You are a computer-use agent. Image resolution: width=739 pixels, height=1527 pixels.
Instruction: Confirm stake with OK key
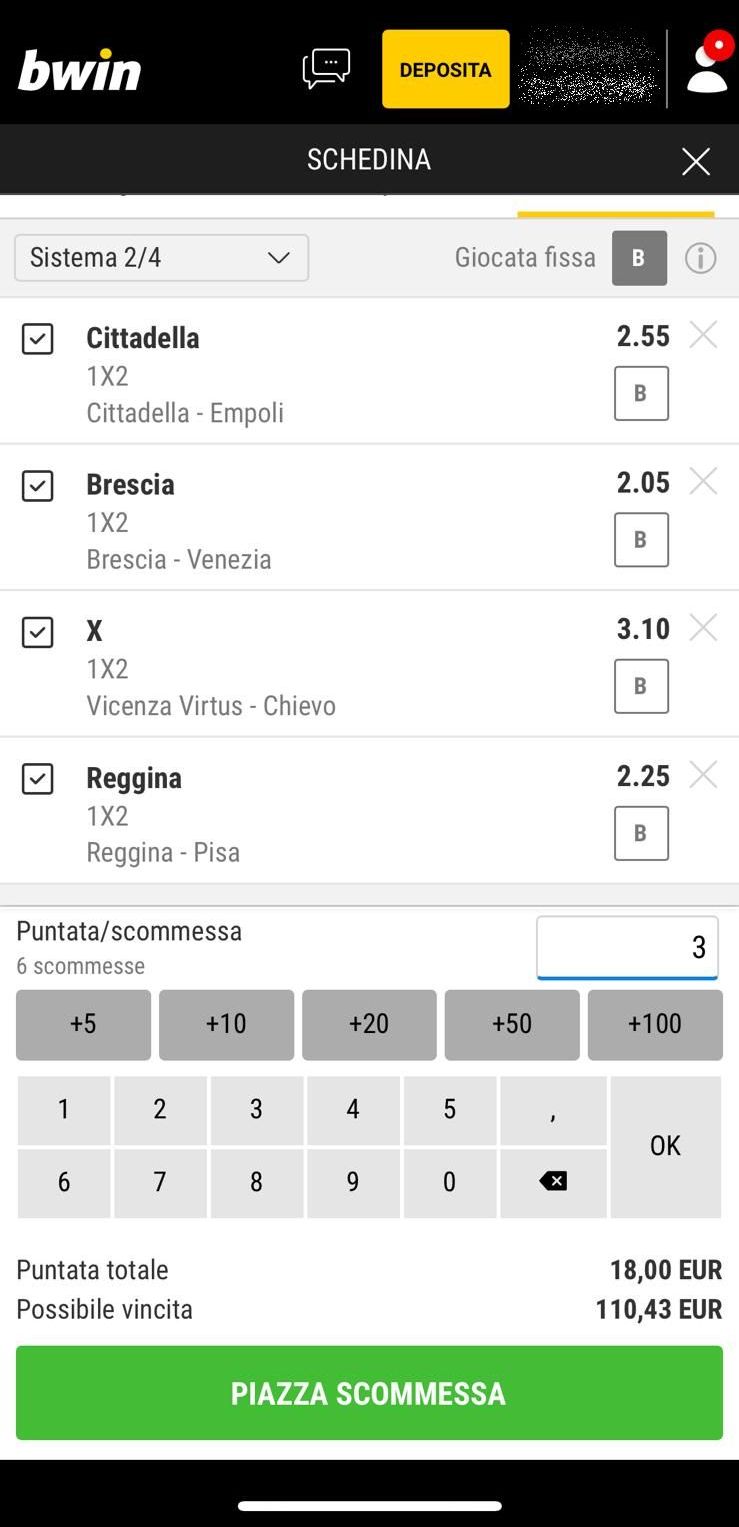pos(665,1146)
